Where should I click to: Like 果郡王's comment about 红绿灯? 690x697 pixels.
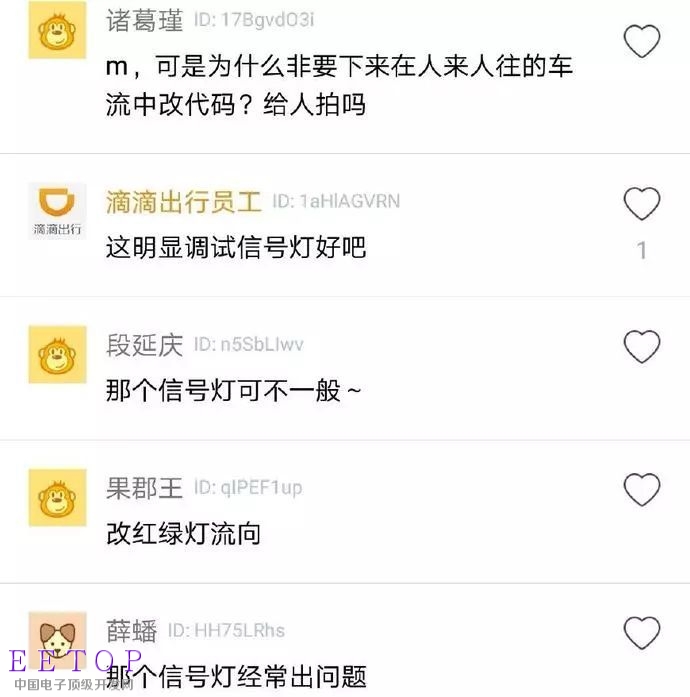coord(642,490)
